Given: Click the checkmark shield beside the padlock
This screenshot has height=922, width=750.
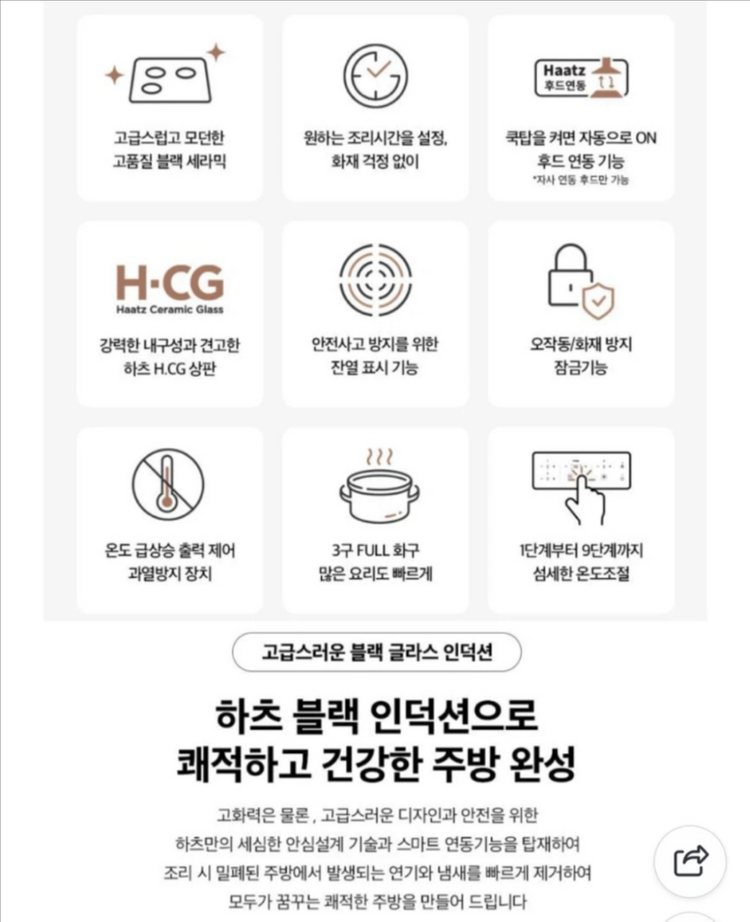Looking at the screenshot, I should coord(596,300).
